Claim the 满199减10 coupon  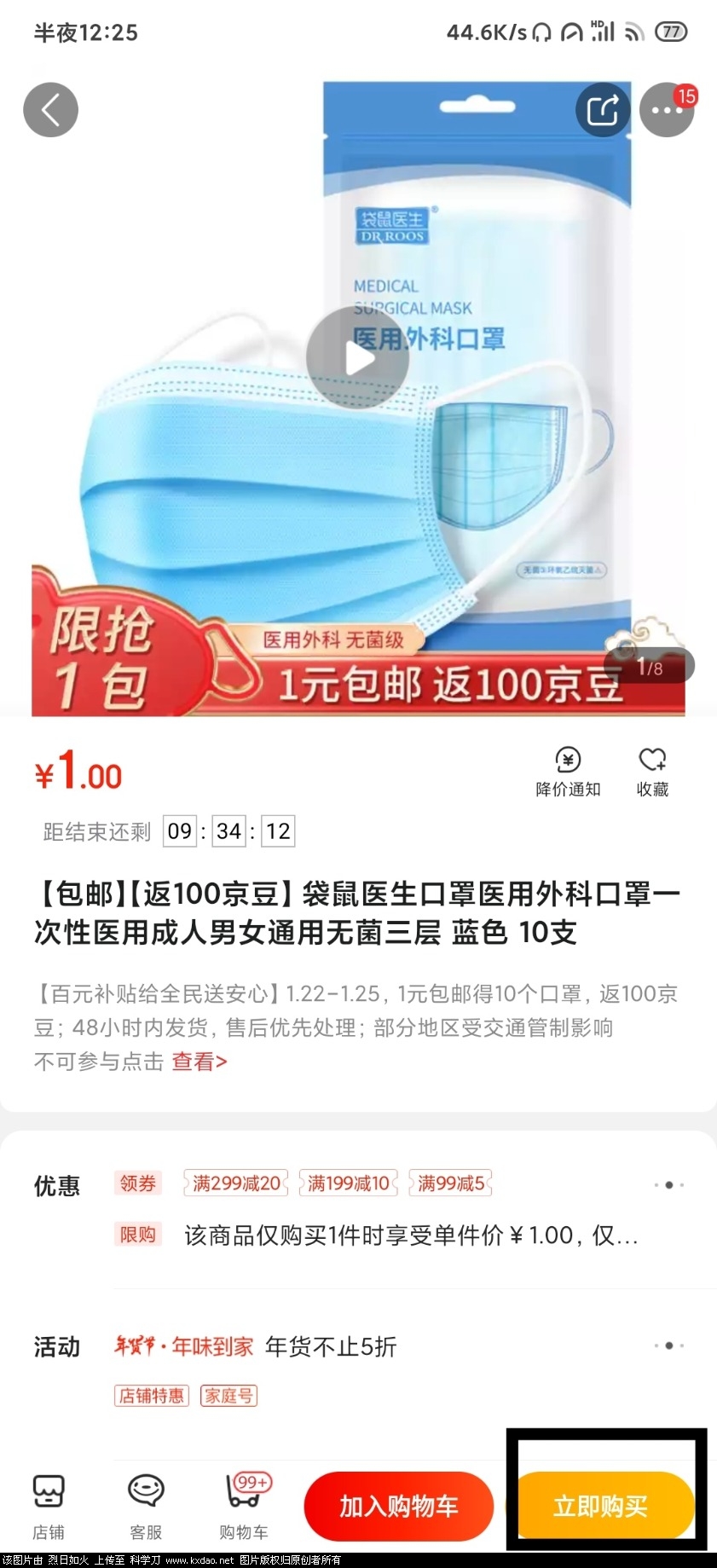(348, 1183)
